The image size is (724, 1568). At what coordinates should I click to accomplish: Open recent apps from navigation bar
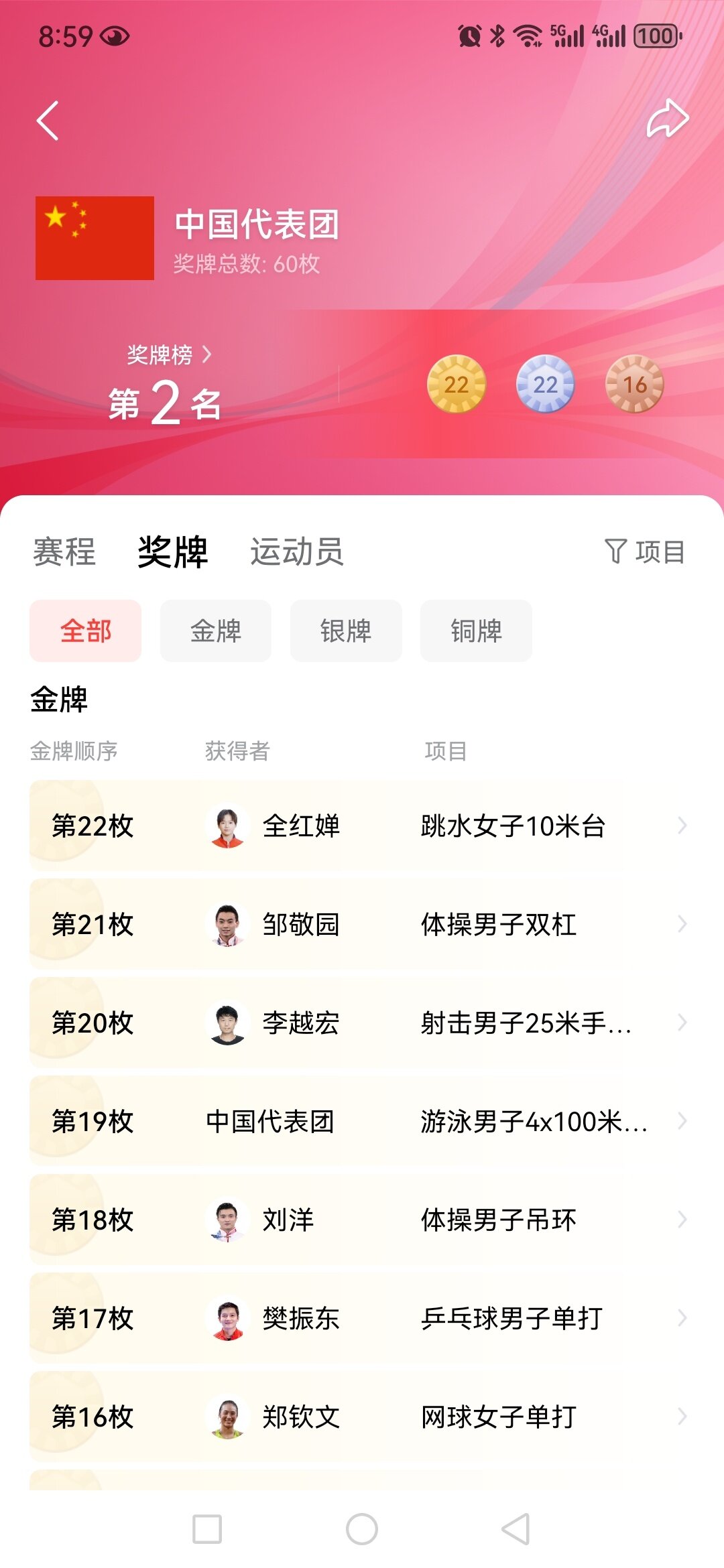(207, 1529)
